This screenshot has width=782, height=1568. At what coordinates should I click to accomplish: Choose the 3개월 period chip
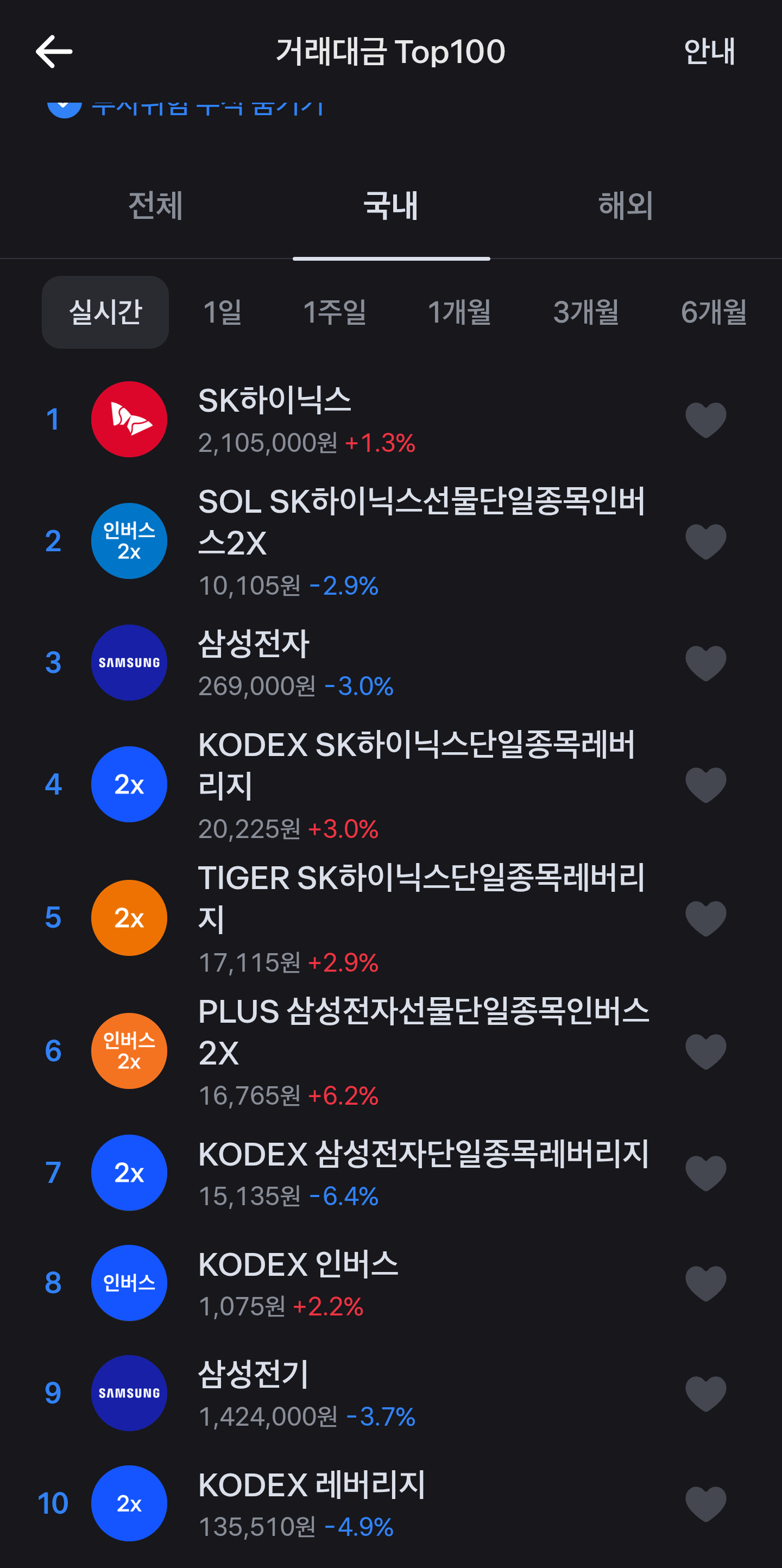pyautogui.click(x=586, y=312)
